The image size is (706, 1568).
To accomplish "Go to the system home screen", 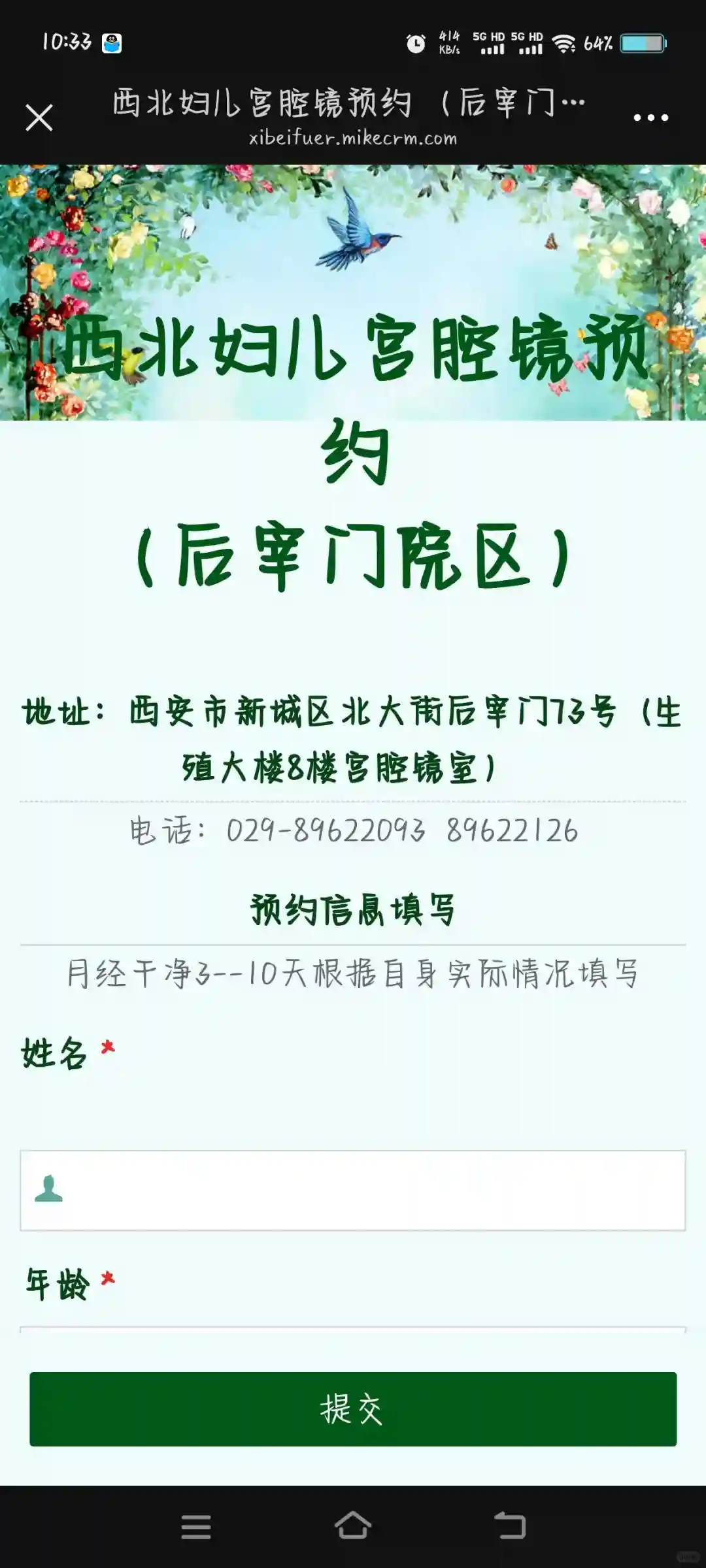I will pyautogui.click(x=353, y=1526).
